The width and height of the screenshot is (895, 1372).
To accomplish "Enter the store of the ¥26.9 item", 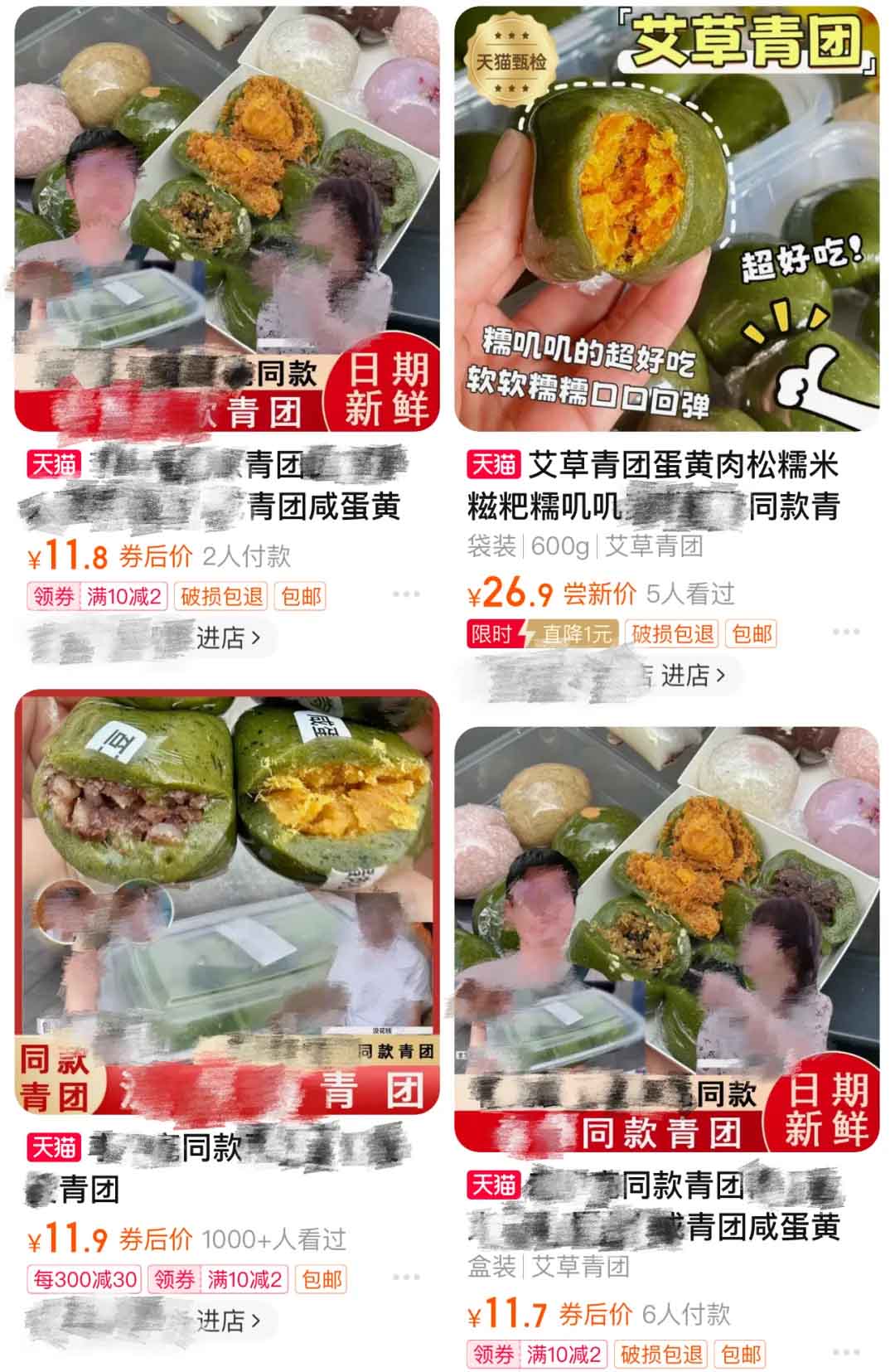I will (692, 676).
